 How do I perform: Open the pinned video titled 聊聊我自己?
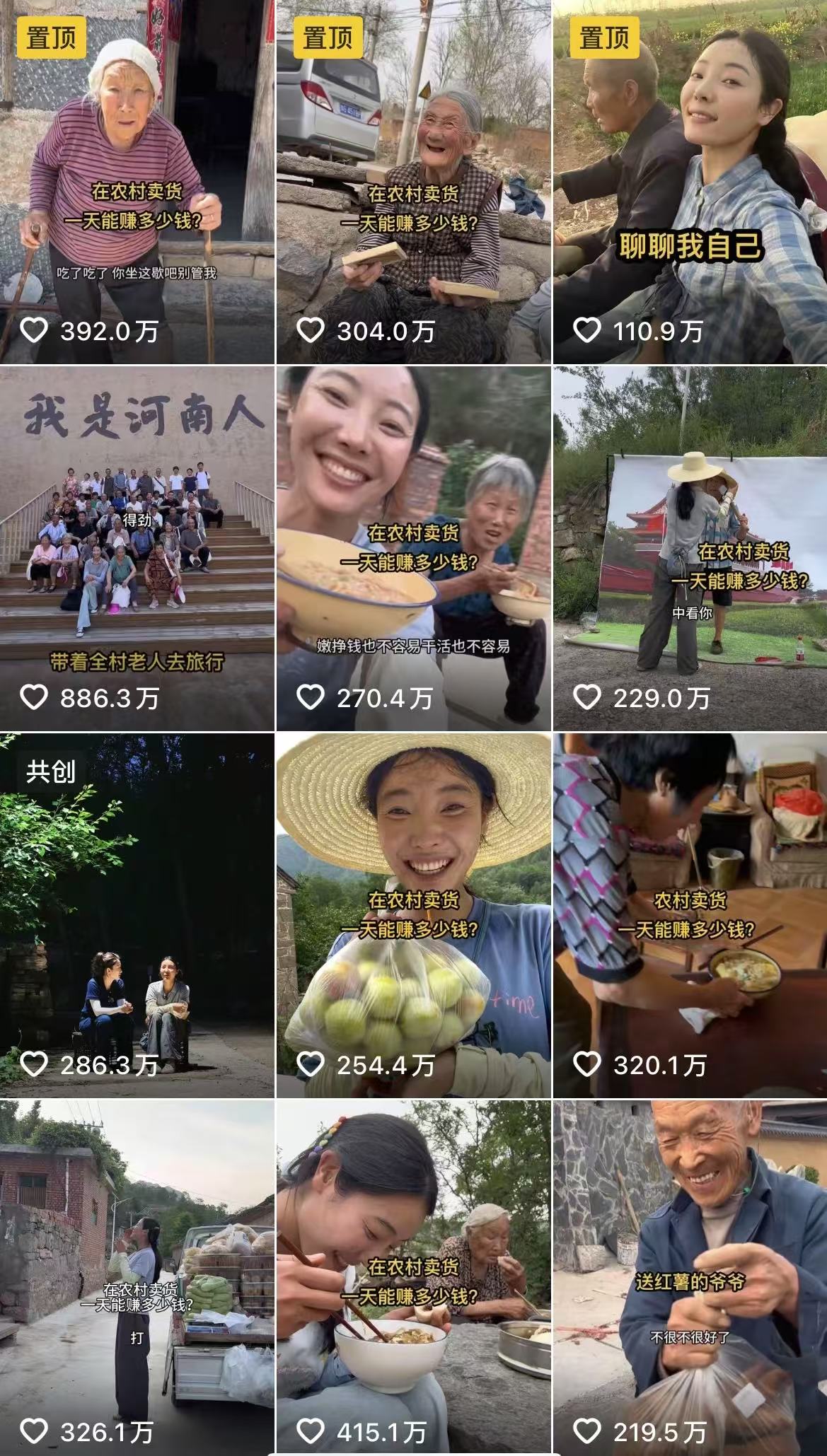pyautogui.click(x=690, y=182)
